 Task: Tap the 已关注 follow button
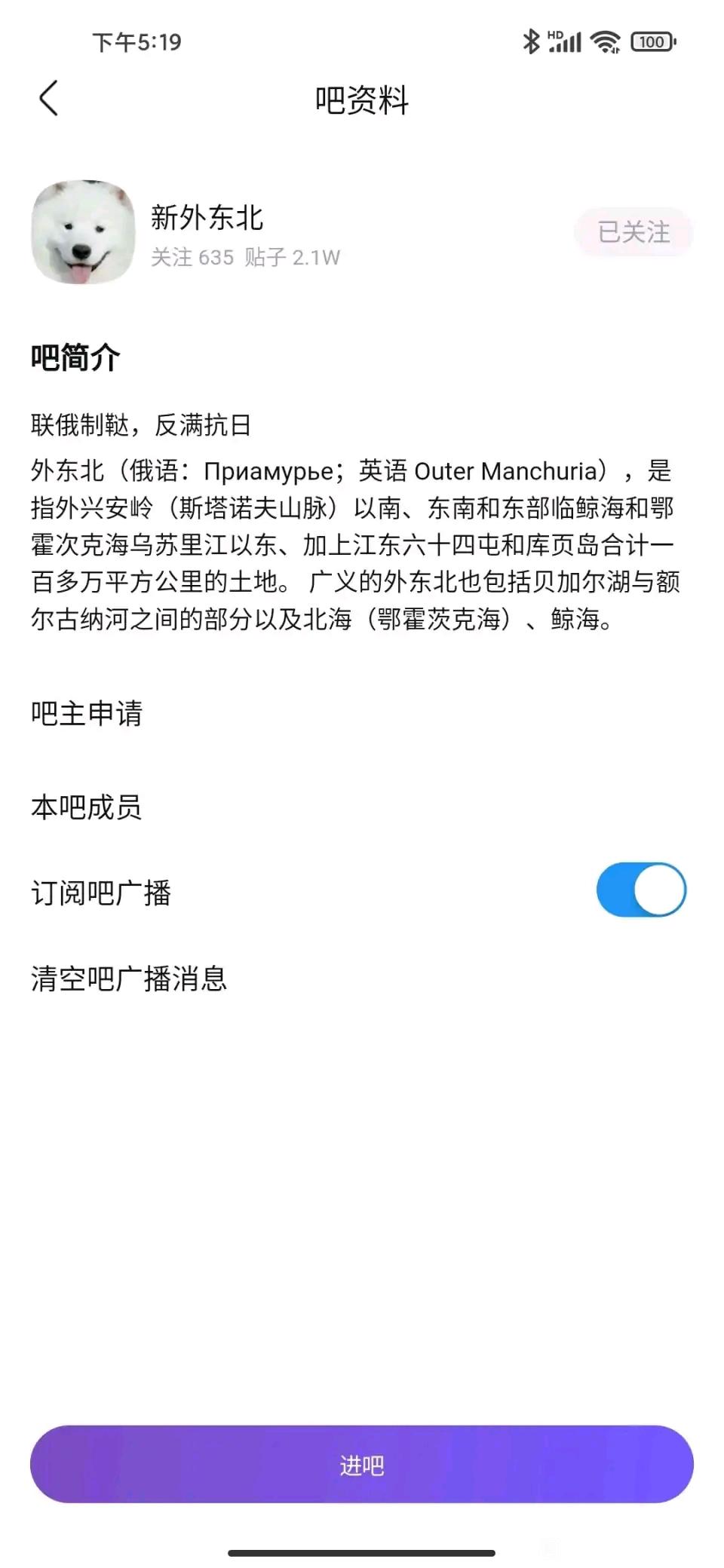[x=633, y=232]
